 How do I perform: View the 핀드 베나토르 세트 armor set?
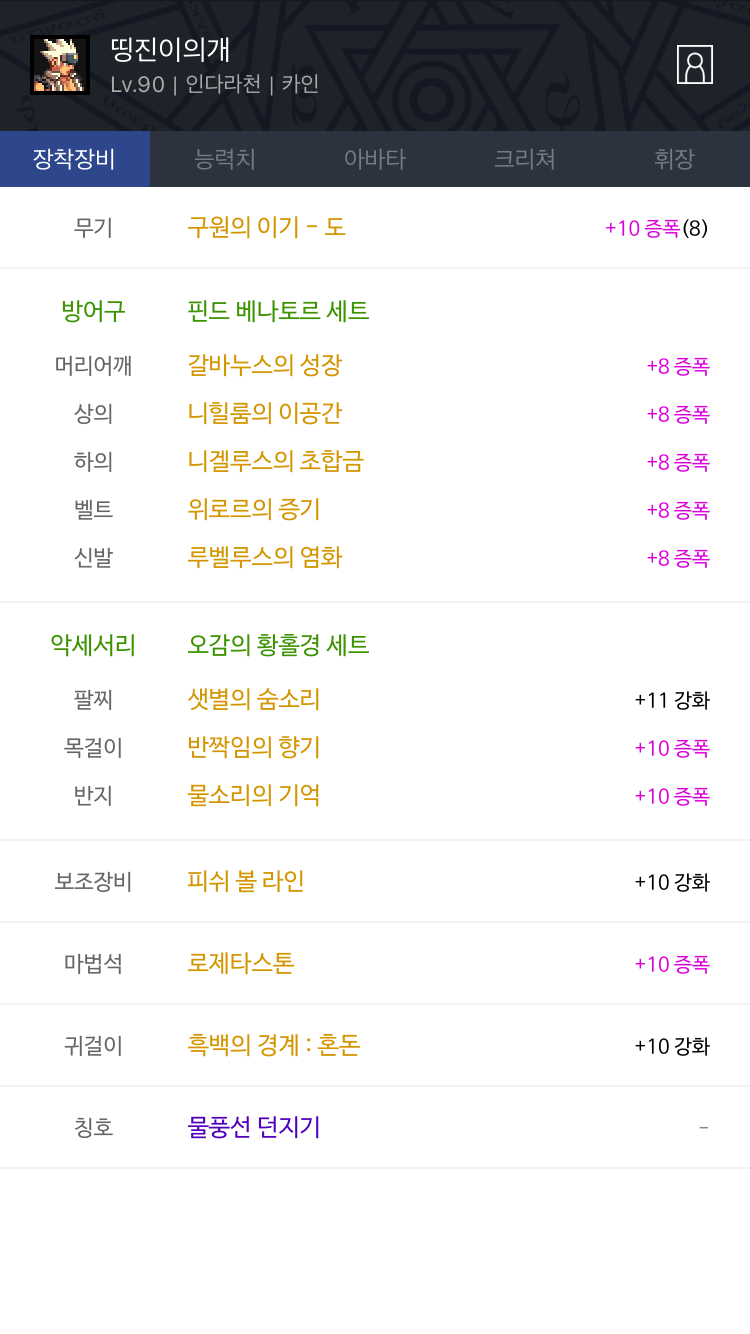278,311
